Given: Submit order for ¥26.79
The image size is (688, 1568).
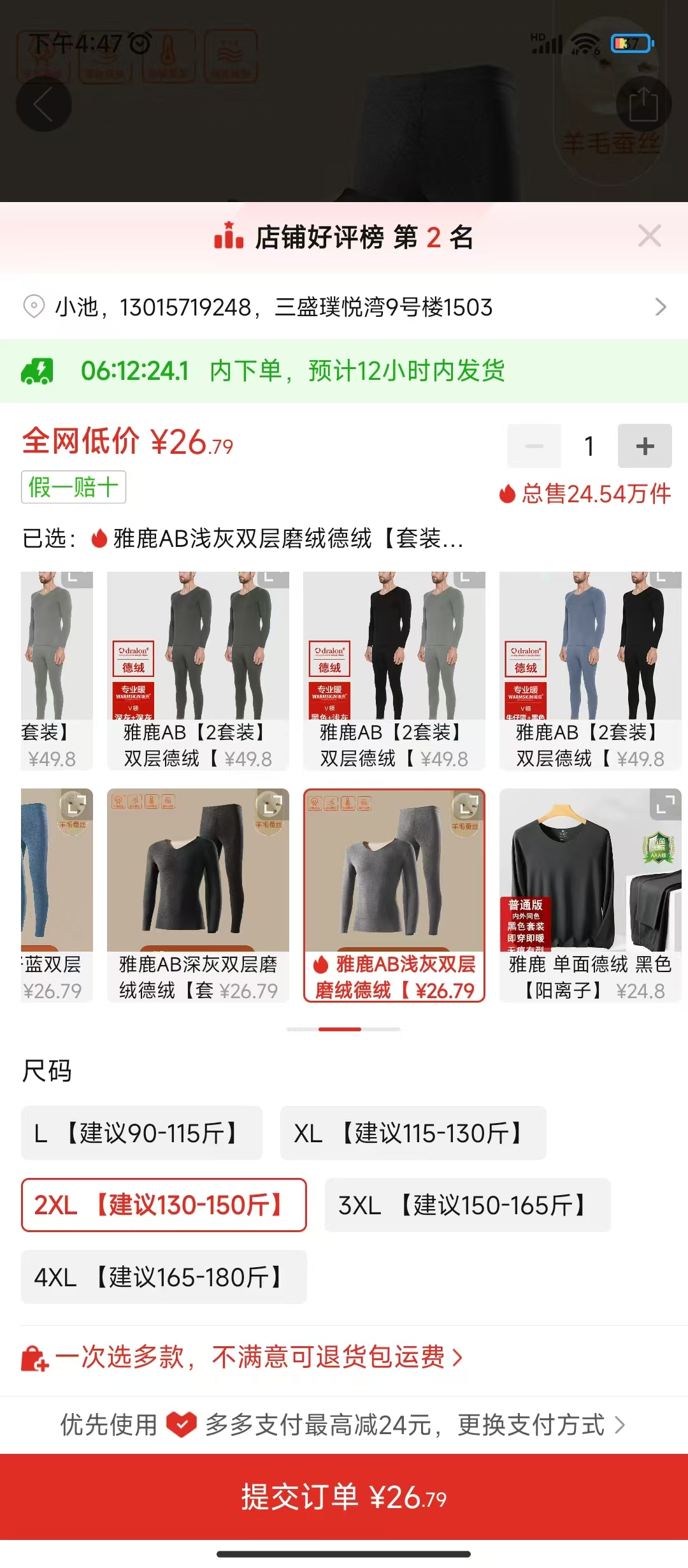Looking at the screenshot, I should pos(344,1497).
